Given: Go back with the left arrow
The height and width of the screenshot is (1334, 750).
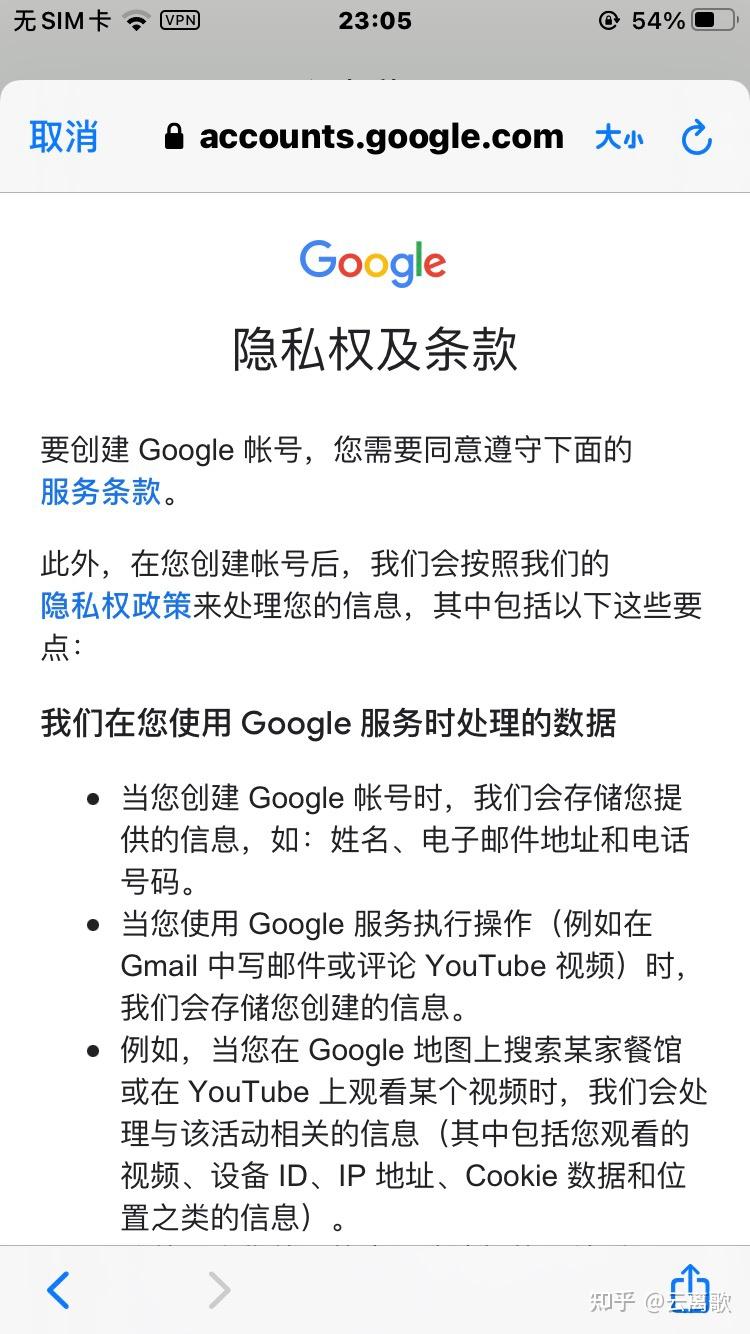Looking at the screenshot, I should pyautogui.click(x=58, y=1290).
